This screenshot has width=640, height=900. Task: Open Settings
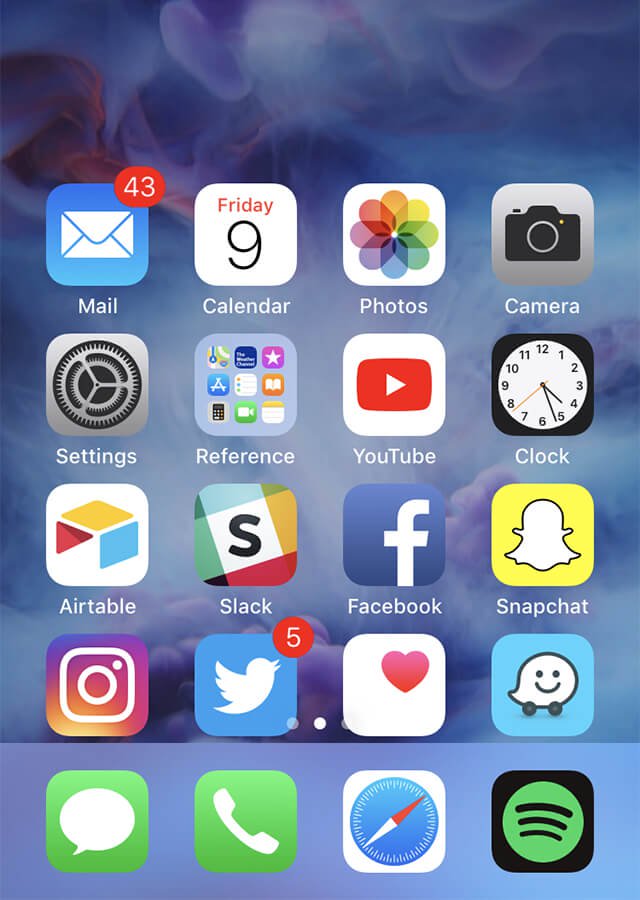click(97, 385)
